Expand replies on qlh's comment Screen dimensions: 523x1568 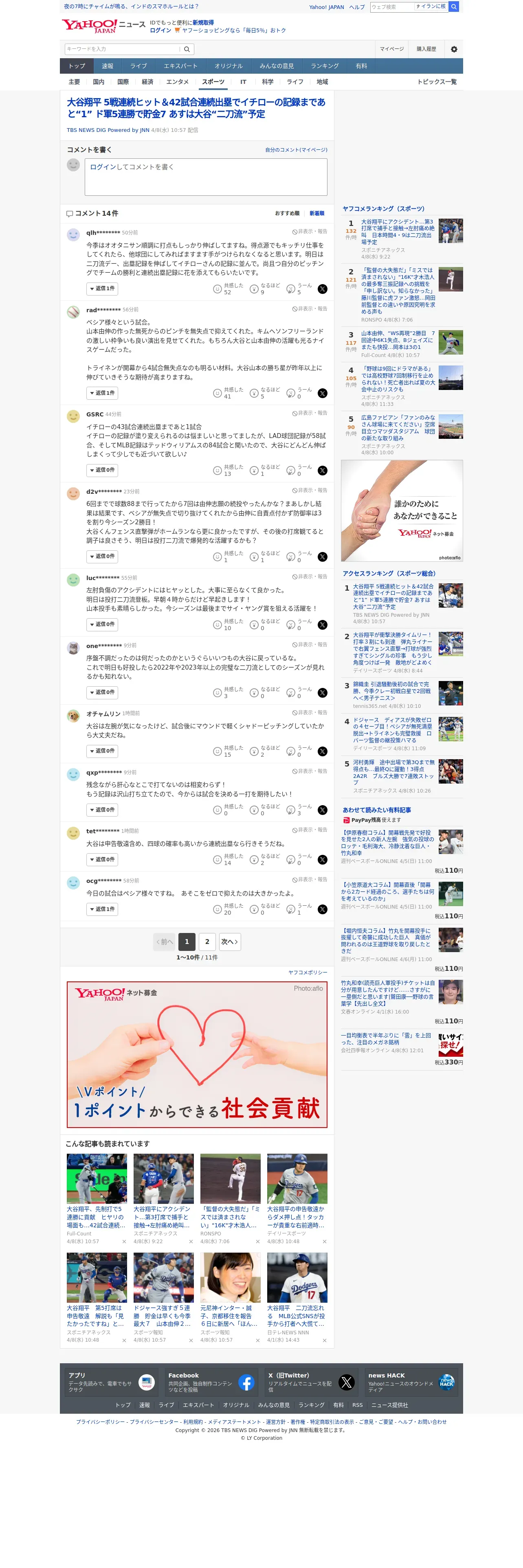click(102, 289)
